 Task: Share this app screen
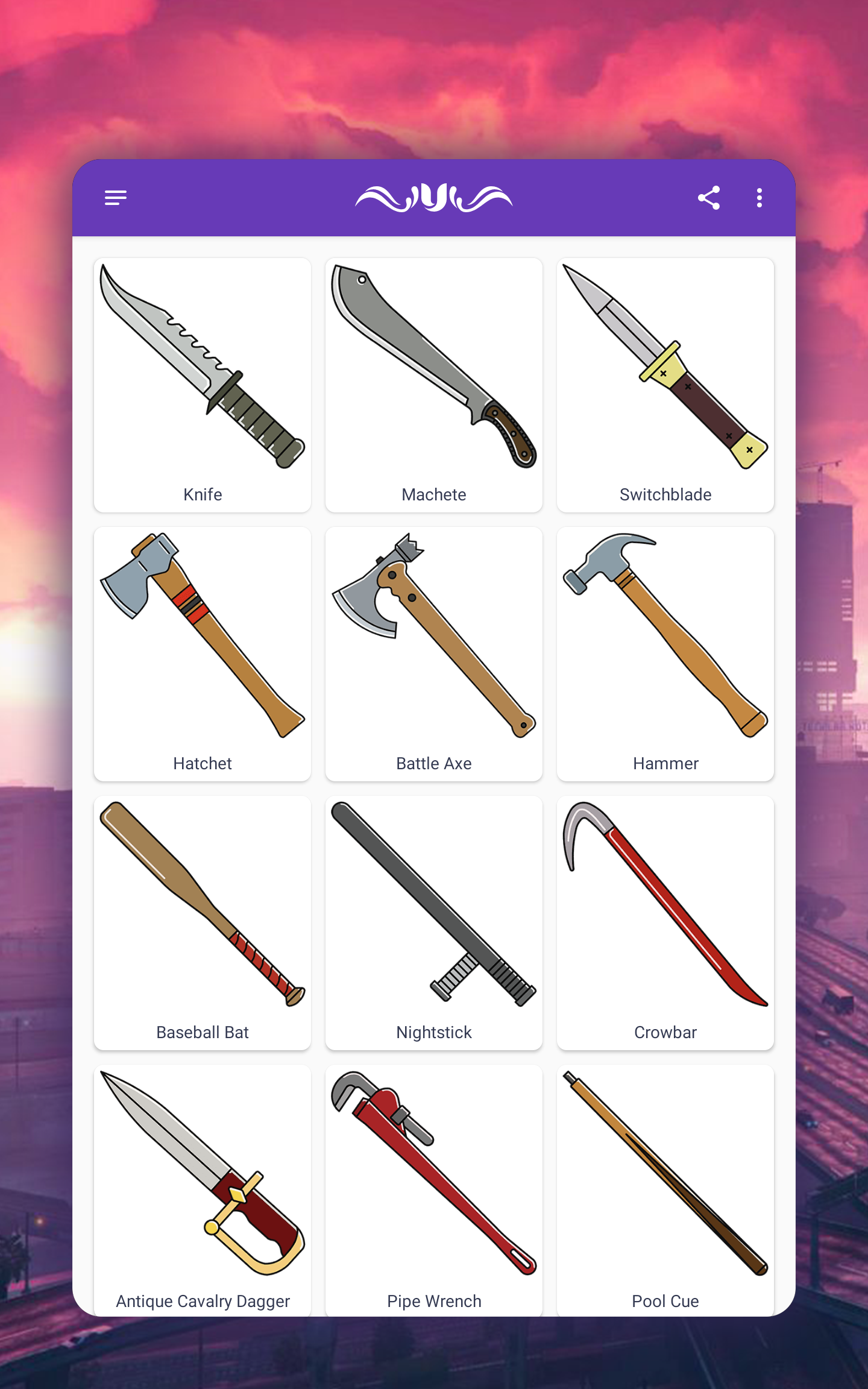click(709, 198)
